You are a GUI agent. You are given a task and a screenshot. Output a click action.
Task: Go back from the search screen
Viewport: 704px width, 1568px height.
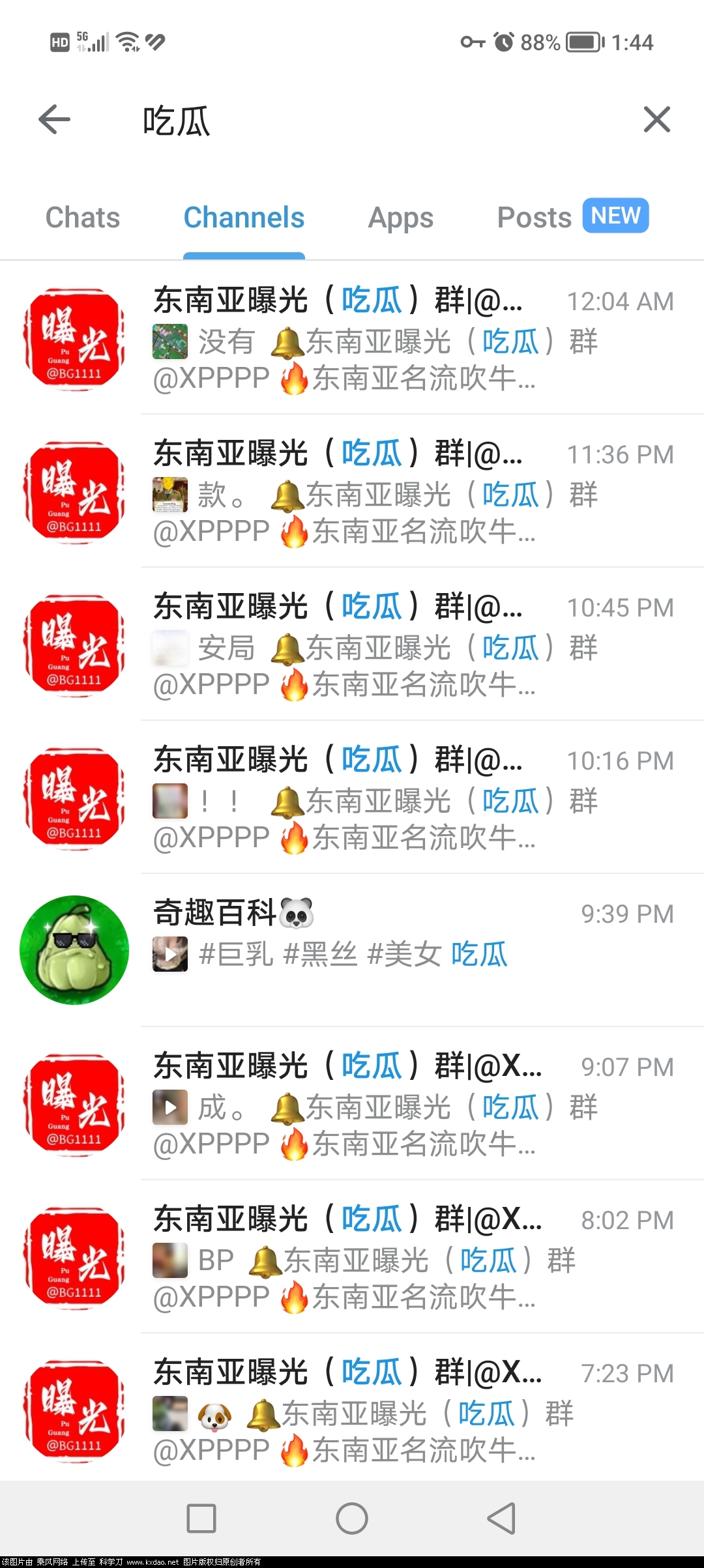tap(54, 120)
